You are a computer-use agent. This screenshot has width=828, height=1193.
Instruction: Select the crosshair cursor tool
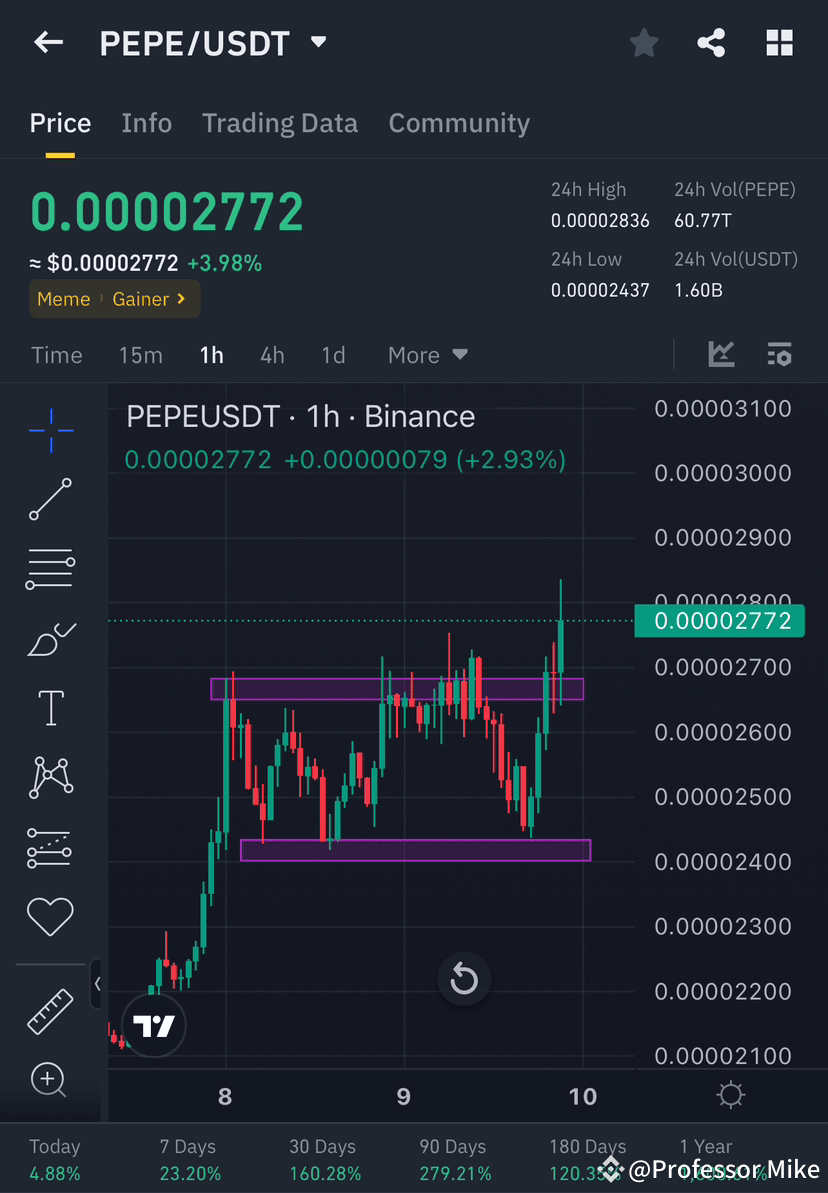click(50, 430)
